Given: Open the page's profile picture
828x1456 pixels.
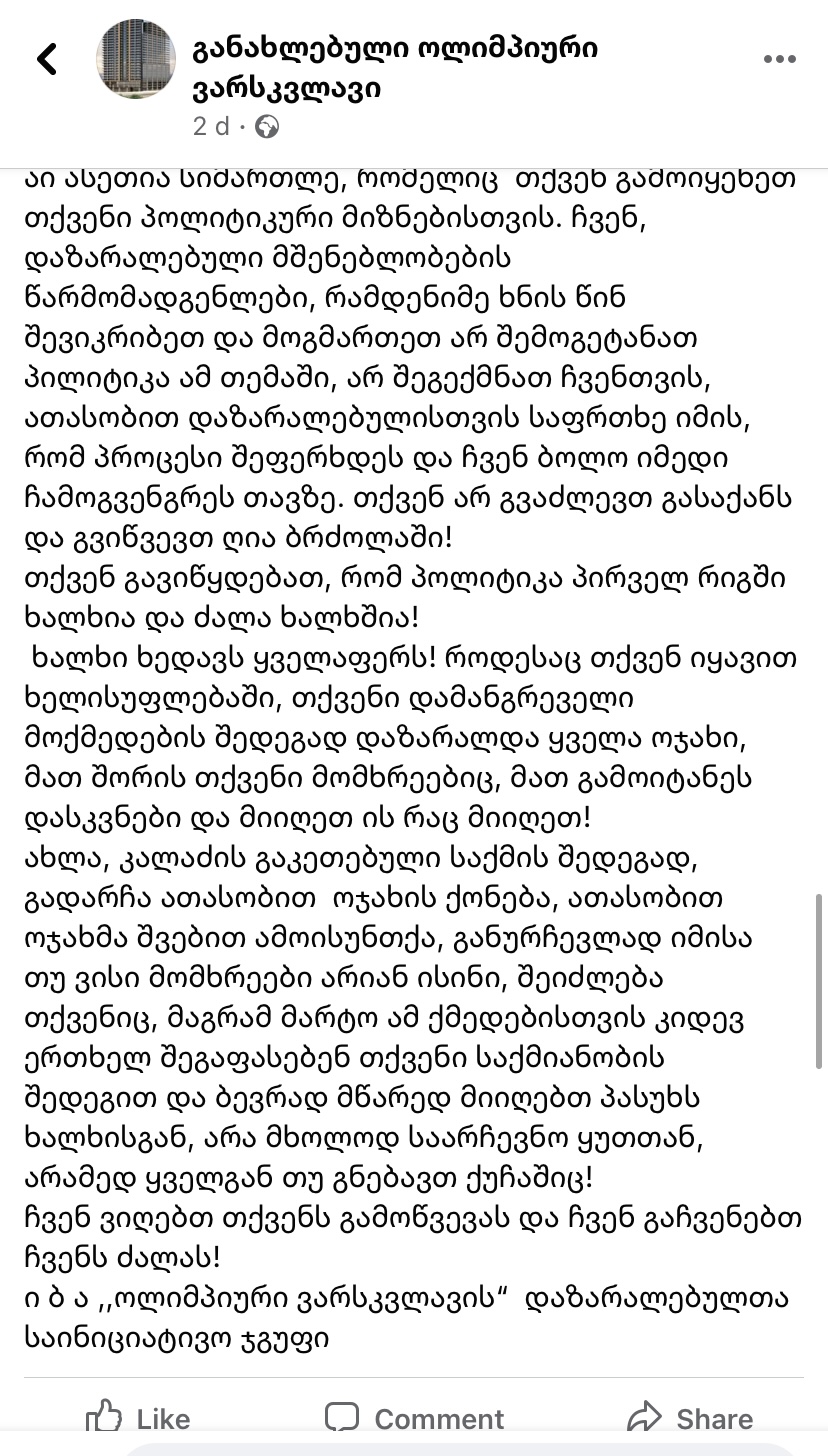Looking at the screenshot, I should [135, 60].
